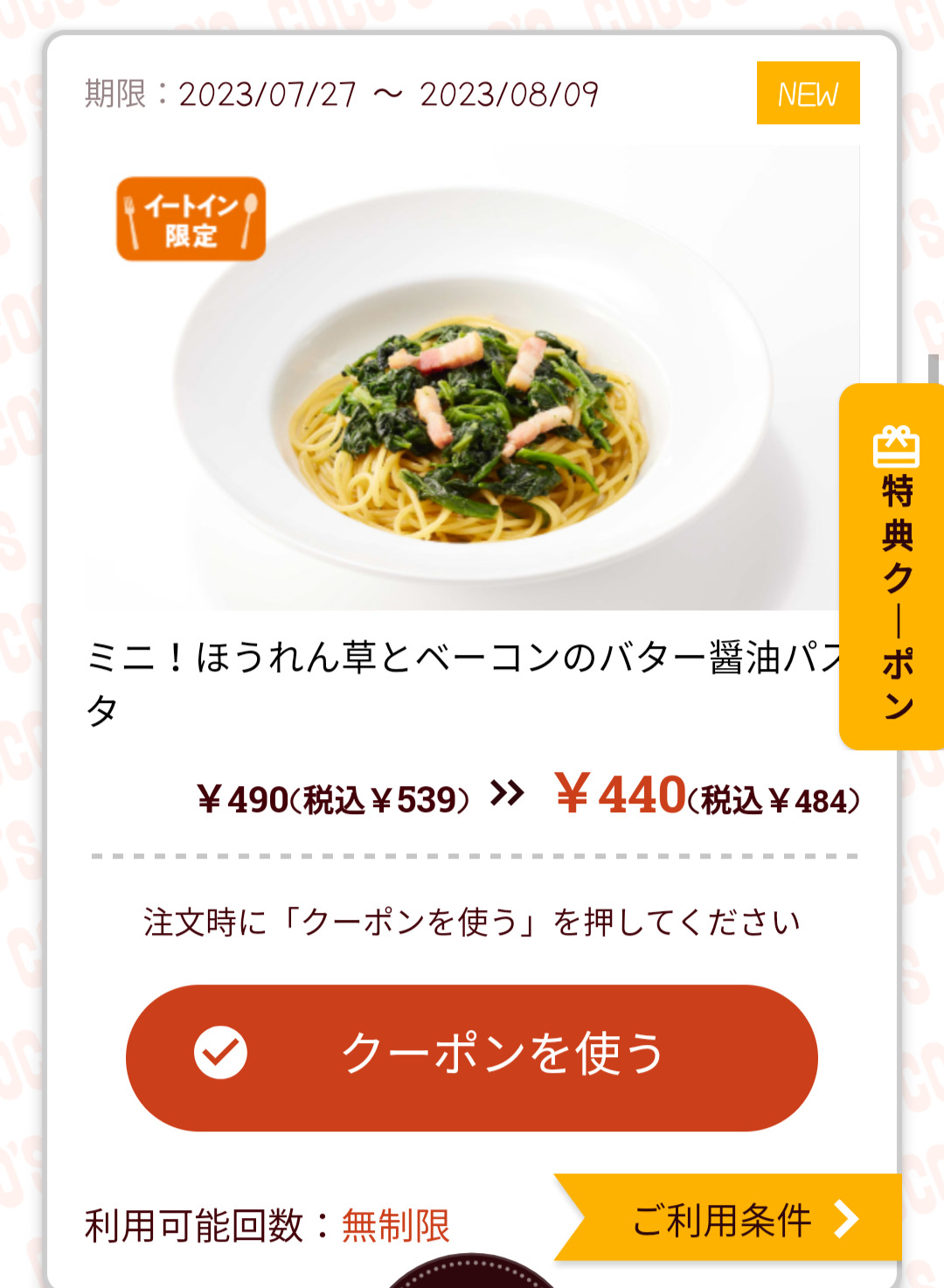Open the 特典クーポン side tab
Screen dimensions: 944x1288
tap(895, 568)
